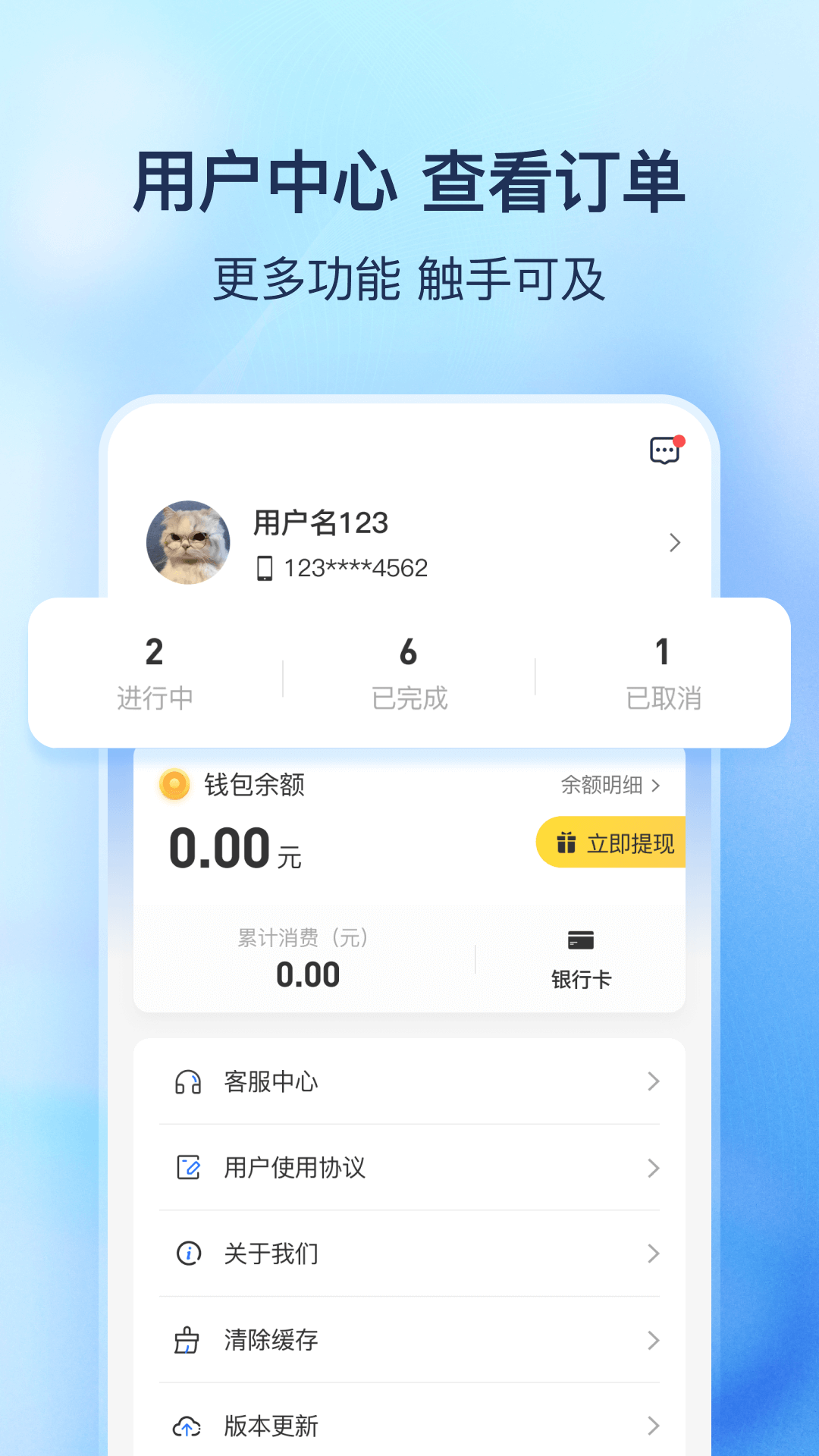Select the 已完成 orders tab
Image resolution: width=819 pixels, height=1456 pixels.
409,675
